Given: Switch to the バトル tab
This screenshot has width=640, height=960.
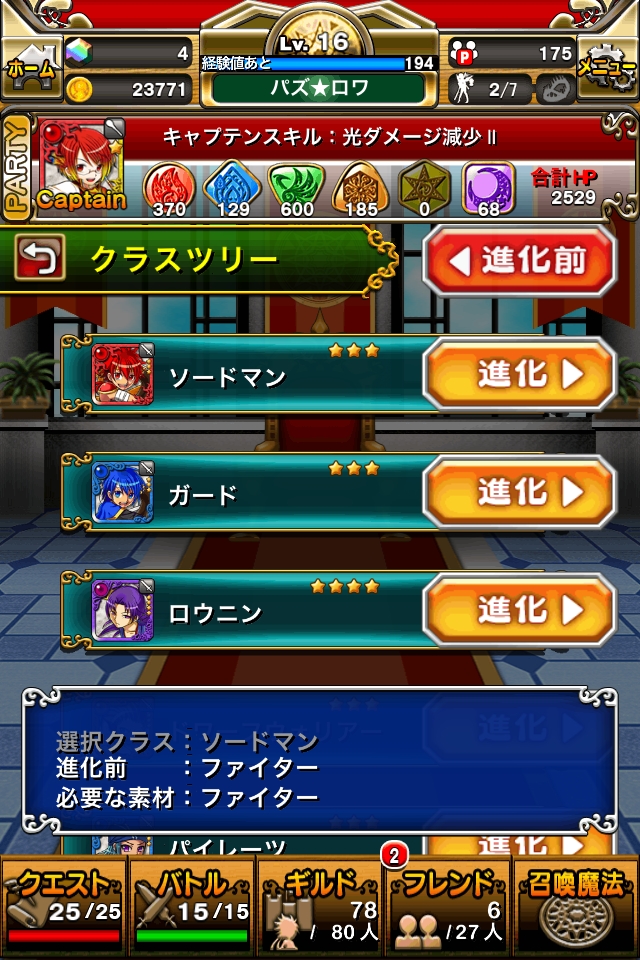Looking at the screenshot, I should (192, 906).
